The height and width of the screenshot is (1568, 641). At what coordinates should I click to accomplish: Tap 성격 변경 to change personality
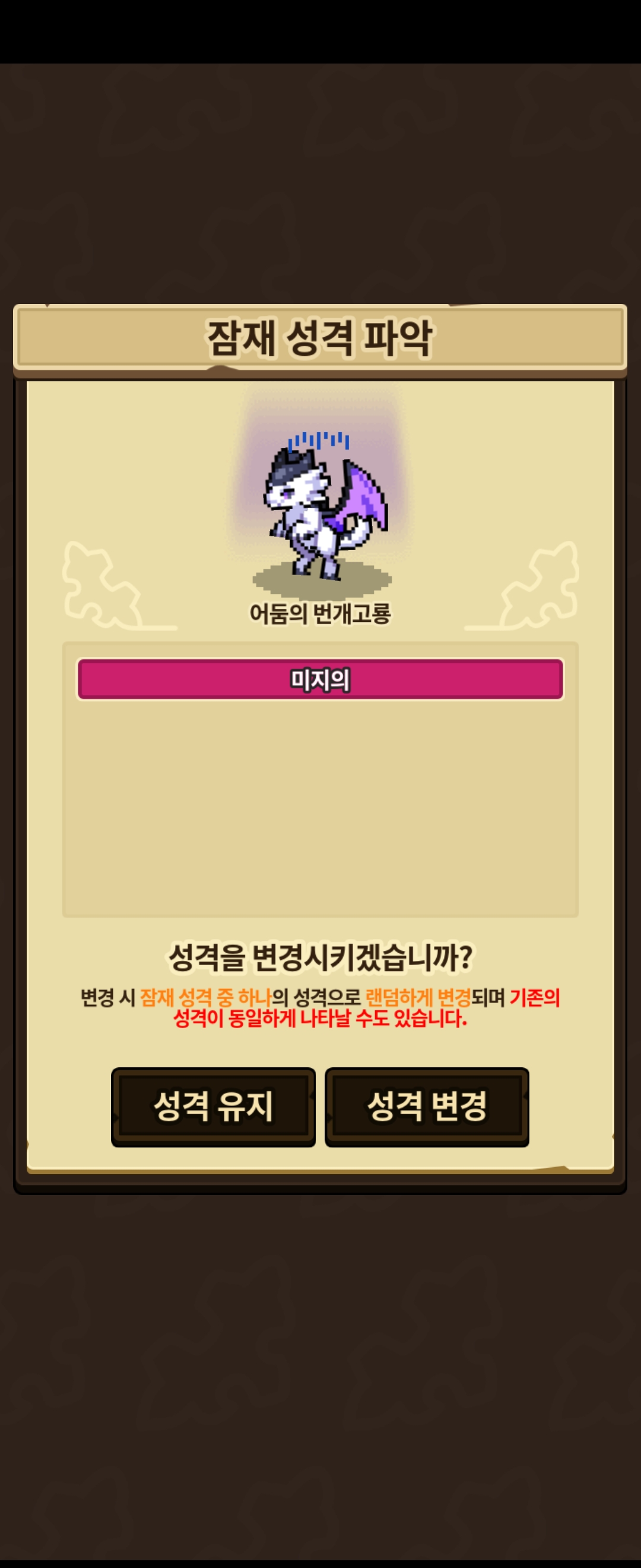(x=427, y=1107)
